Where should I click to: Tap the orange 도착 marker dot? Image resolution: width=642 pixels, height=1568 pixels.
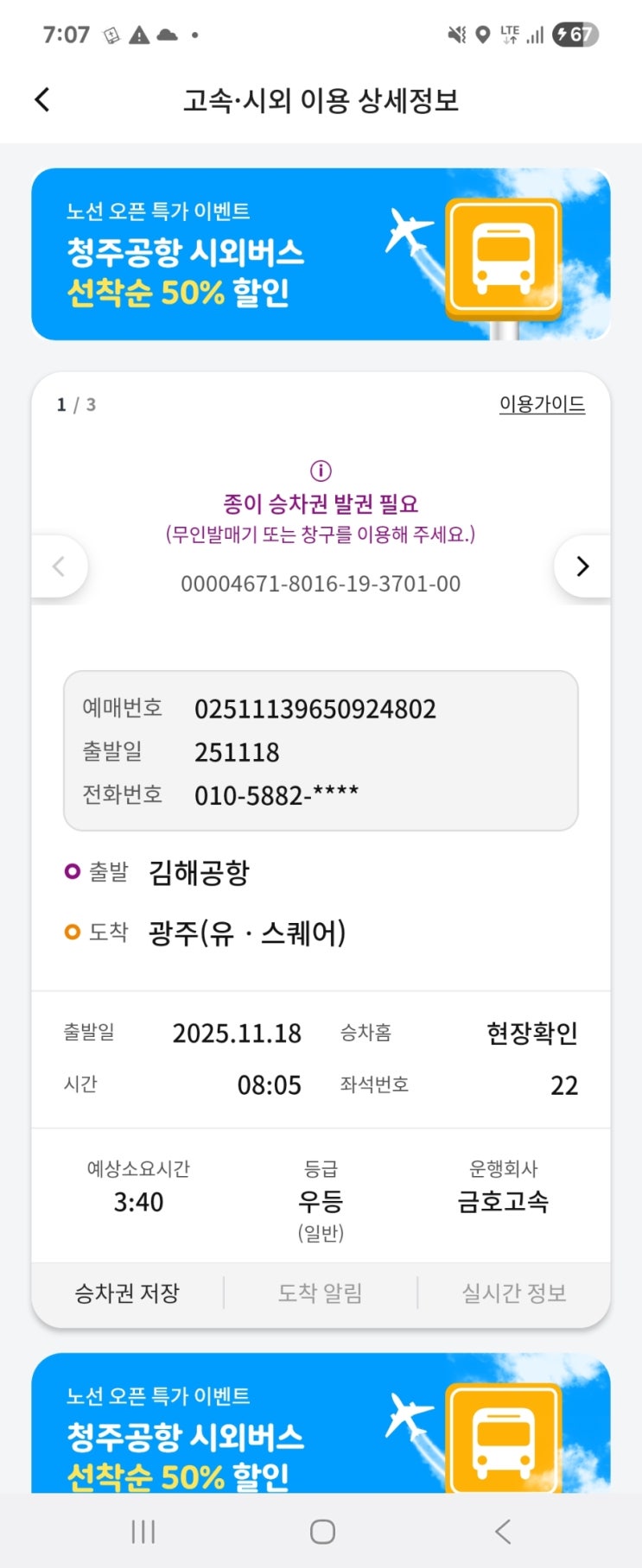pos(71,932)
